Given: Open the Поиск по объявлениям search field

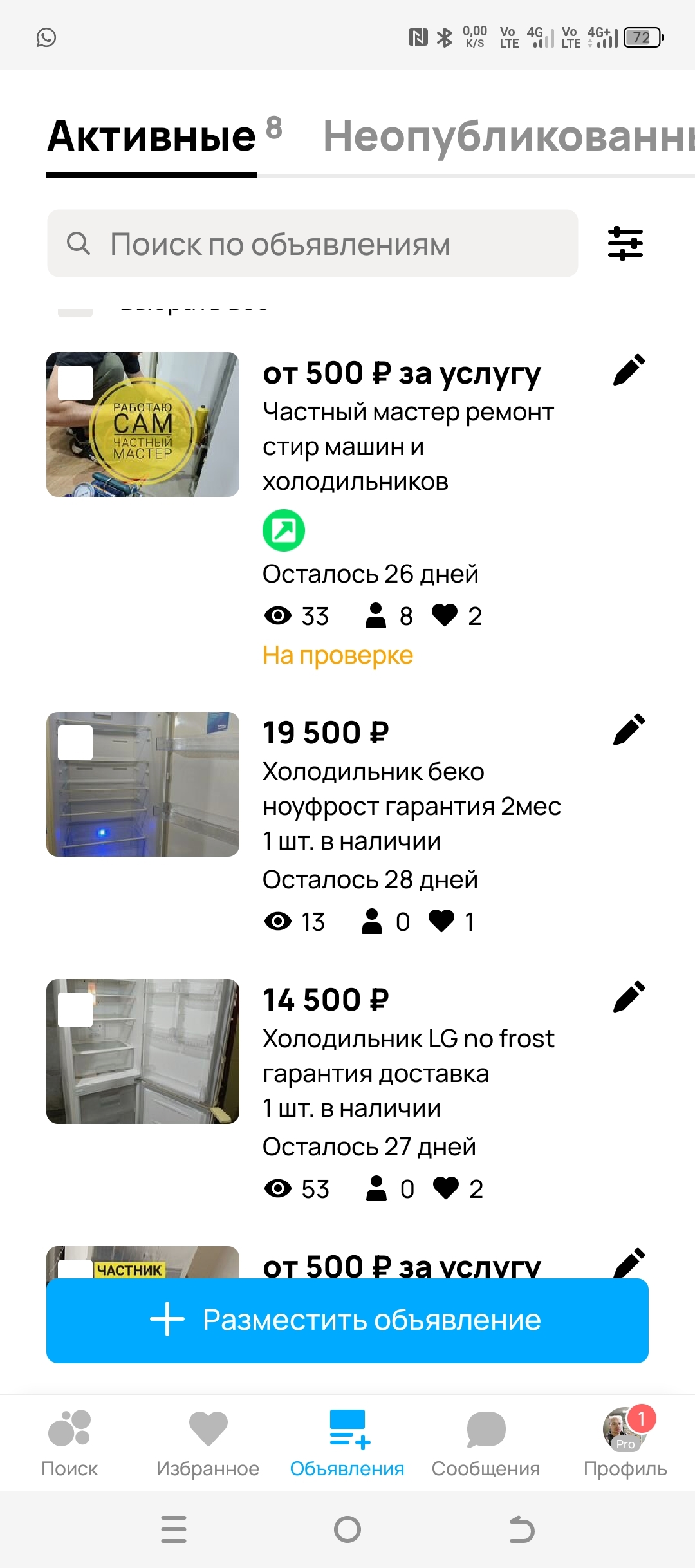Looking at the screenshot, I should tap(312, 244).
